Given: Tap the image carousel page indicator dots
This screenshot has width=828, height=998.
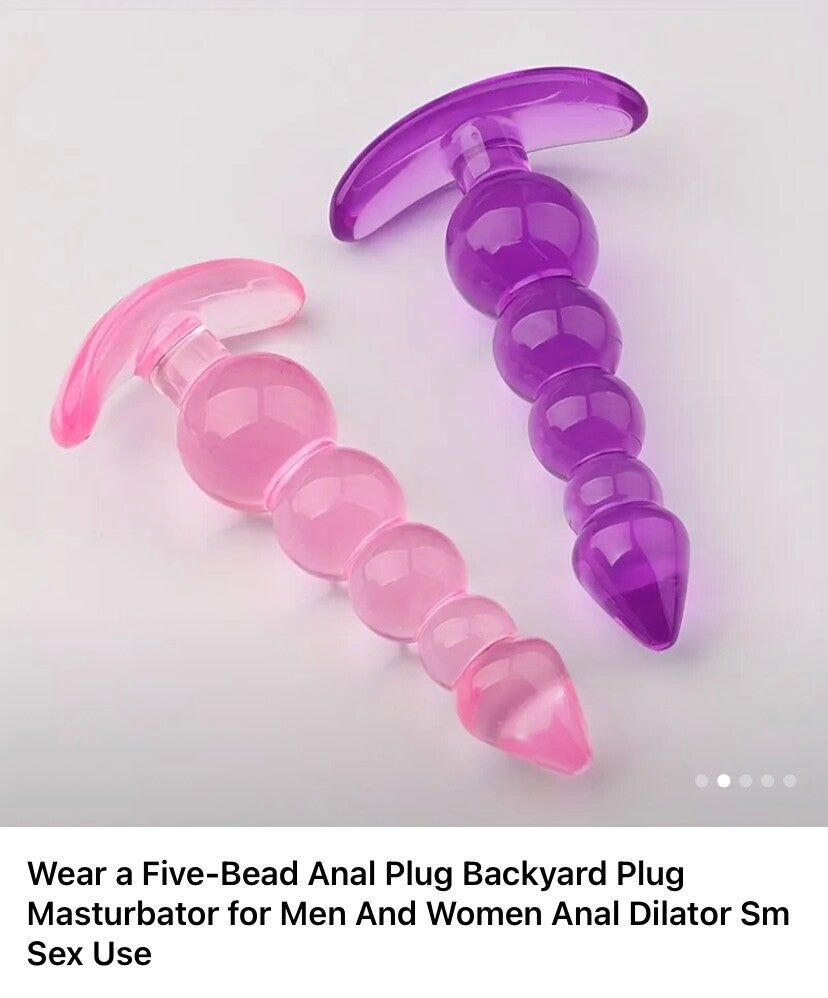Looking at the screenshot, I should click(x=746, y=780).
